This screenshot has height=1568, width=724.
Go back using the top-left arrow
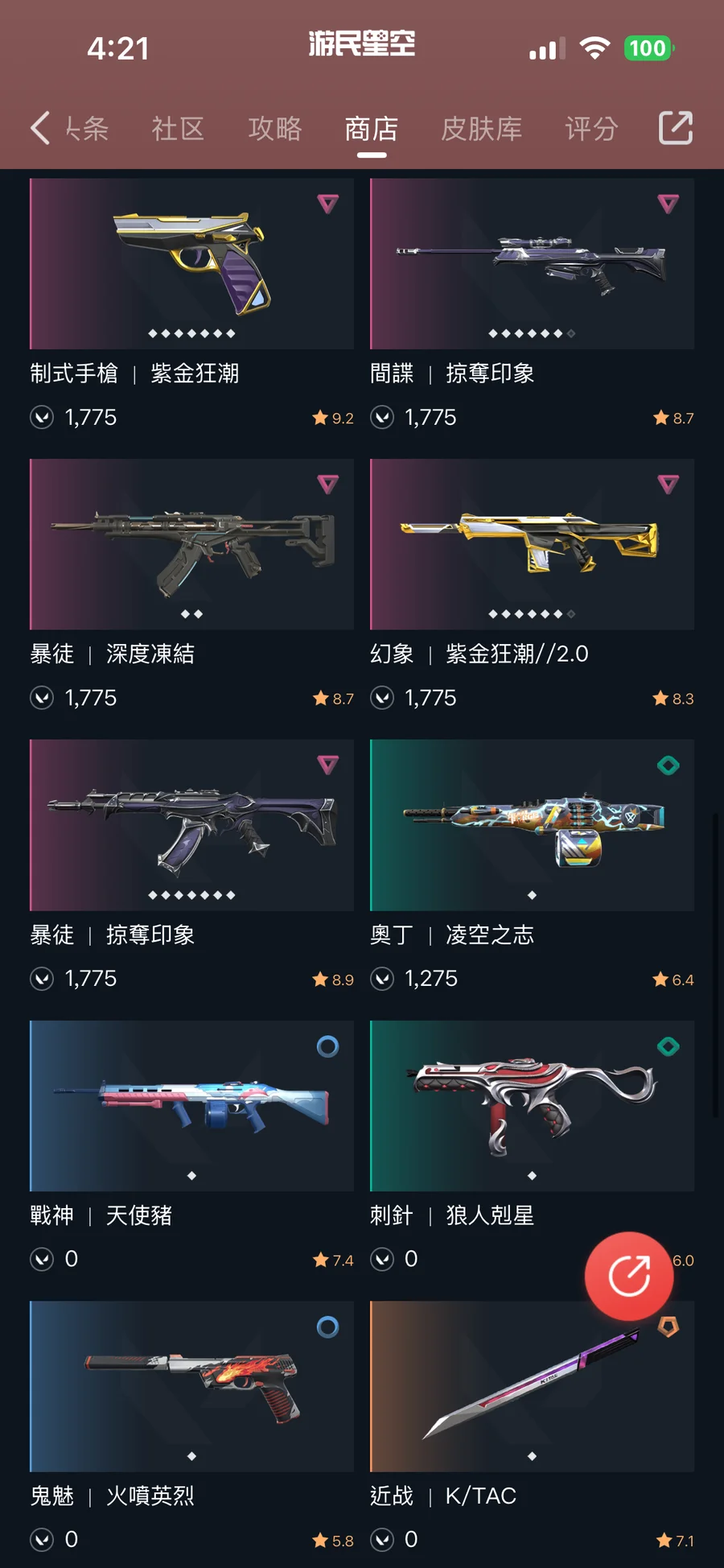[40, 128]
